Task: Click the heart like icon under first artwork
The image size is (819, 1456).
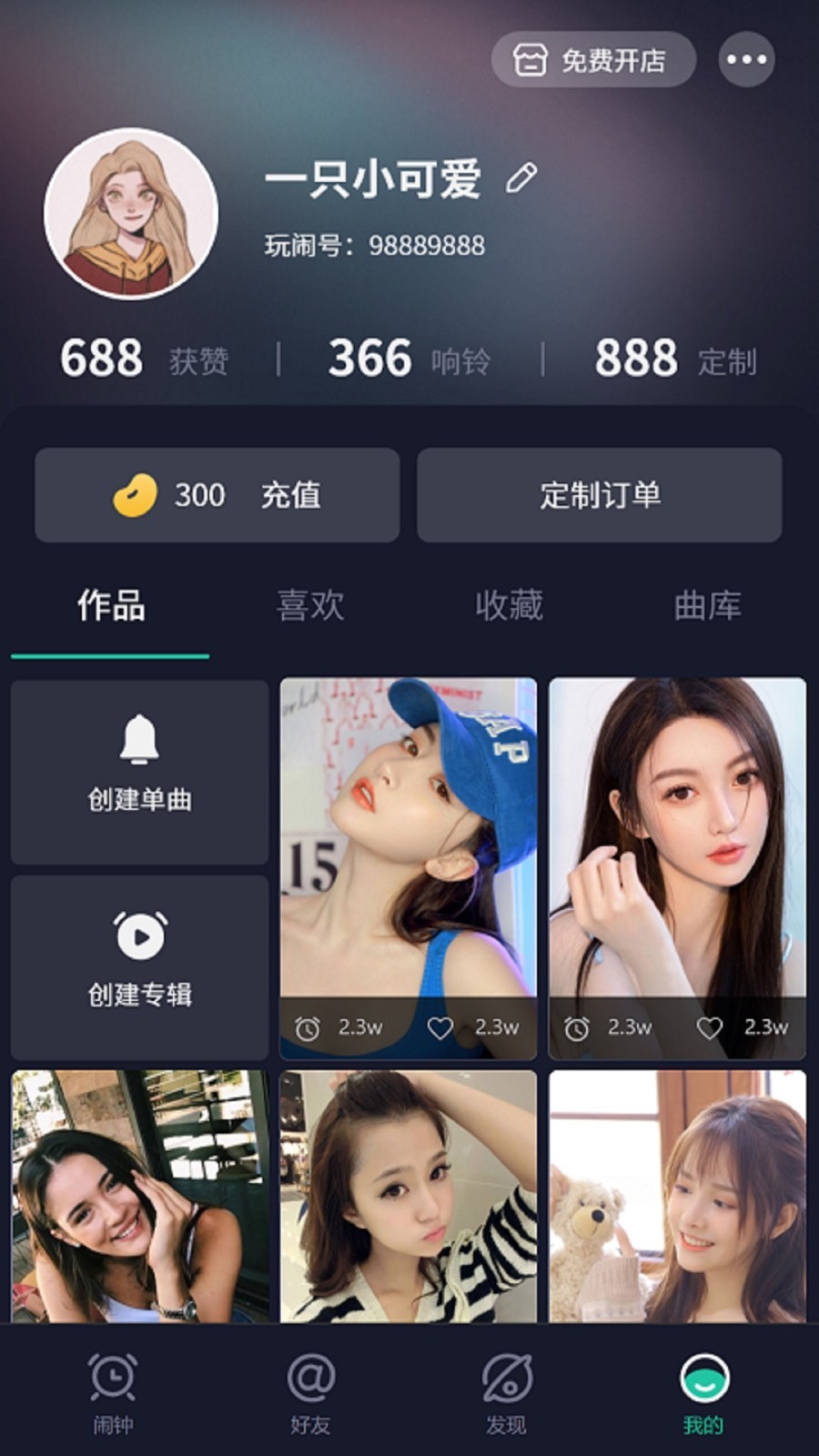Action: click(x=442, y=1028)
